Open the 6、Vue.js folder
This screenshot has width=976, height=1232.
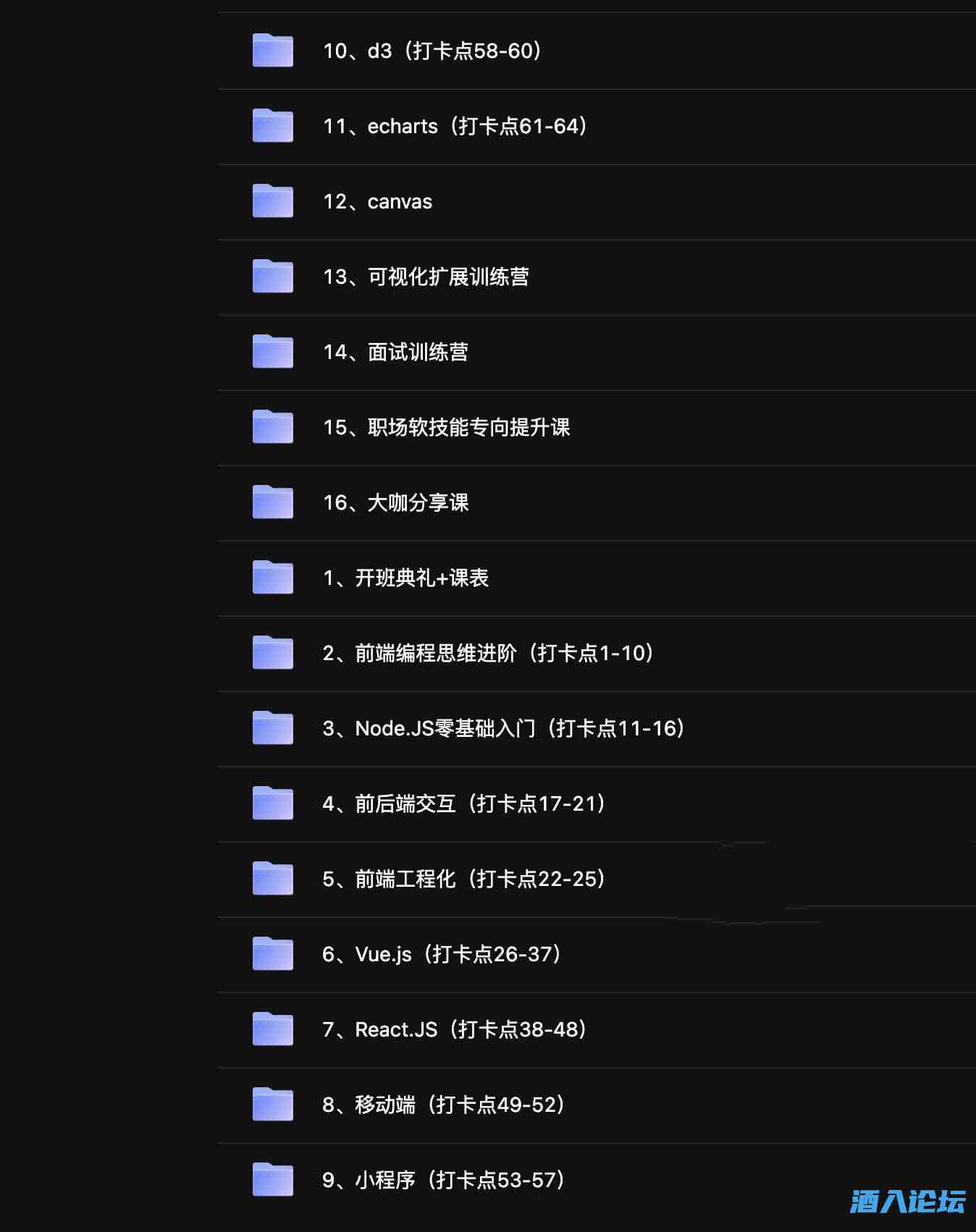(x=442, y=954)
